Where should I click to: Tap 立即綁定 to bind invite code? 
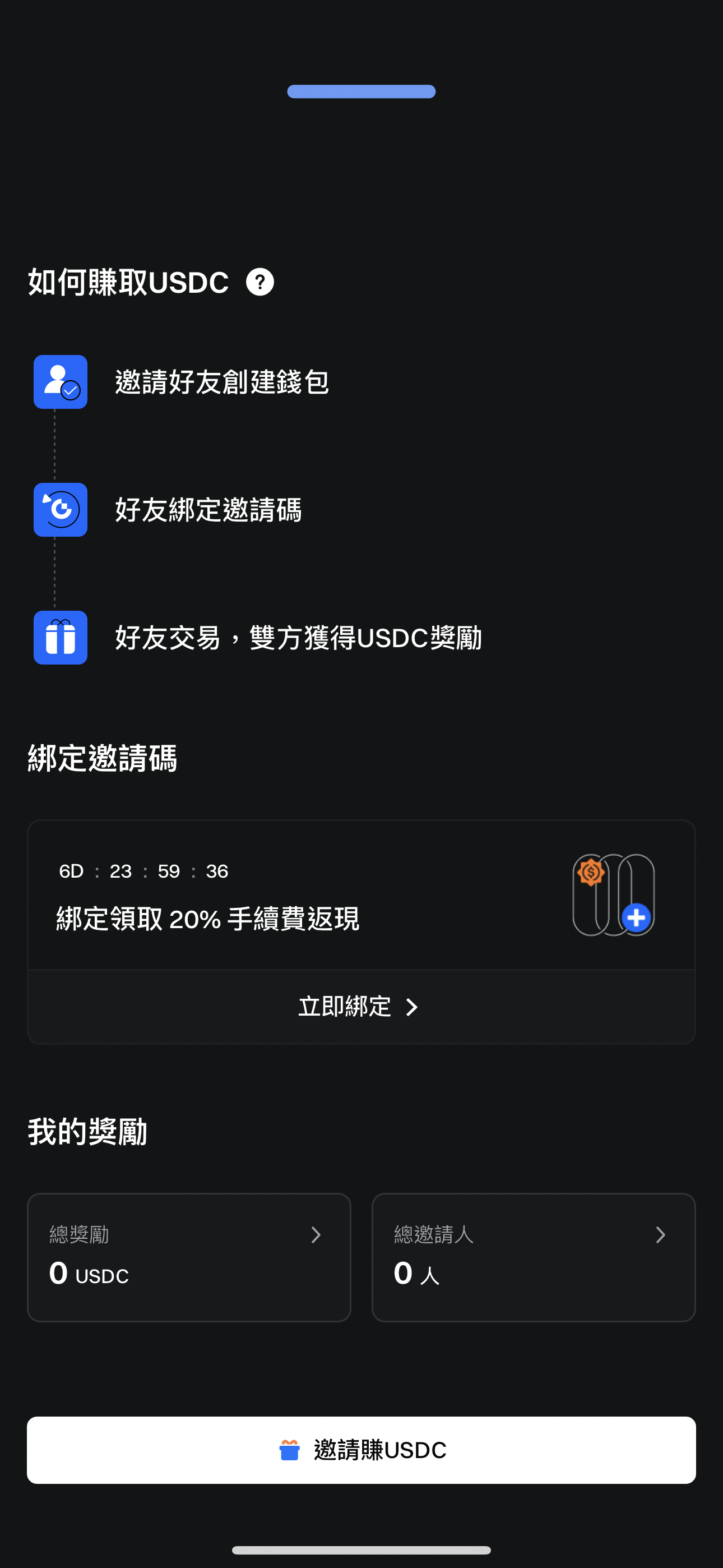(359, 1007)
